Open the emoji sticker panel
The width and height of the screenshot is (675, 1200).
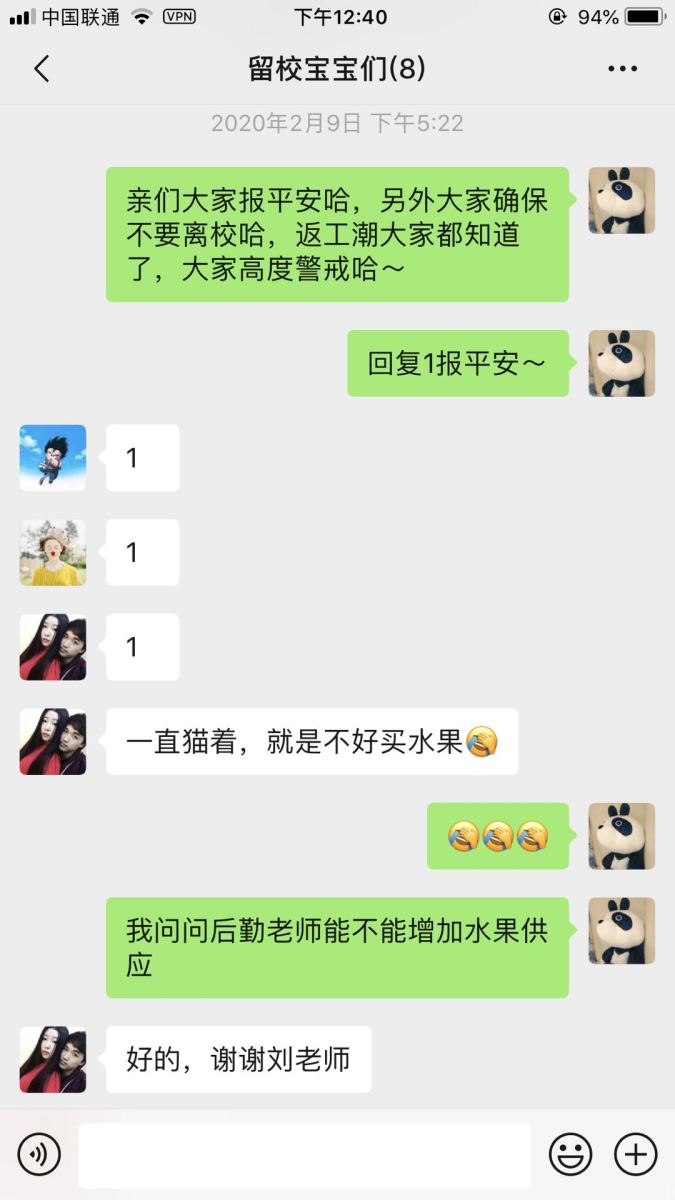tap(570, 1155)
